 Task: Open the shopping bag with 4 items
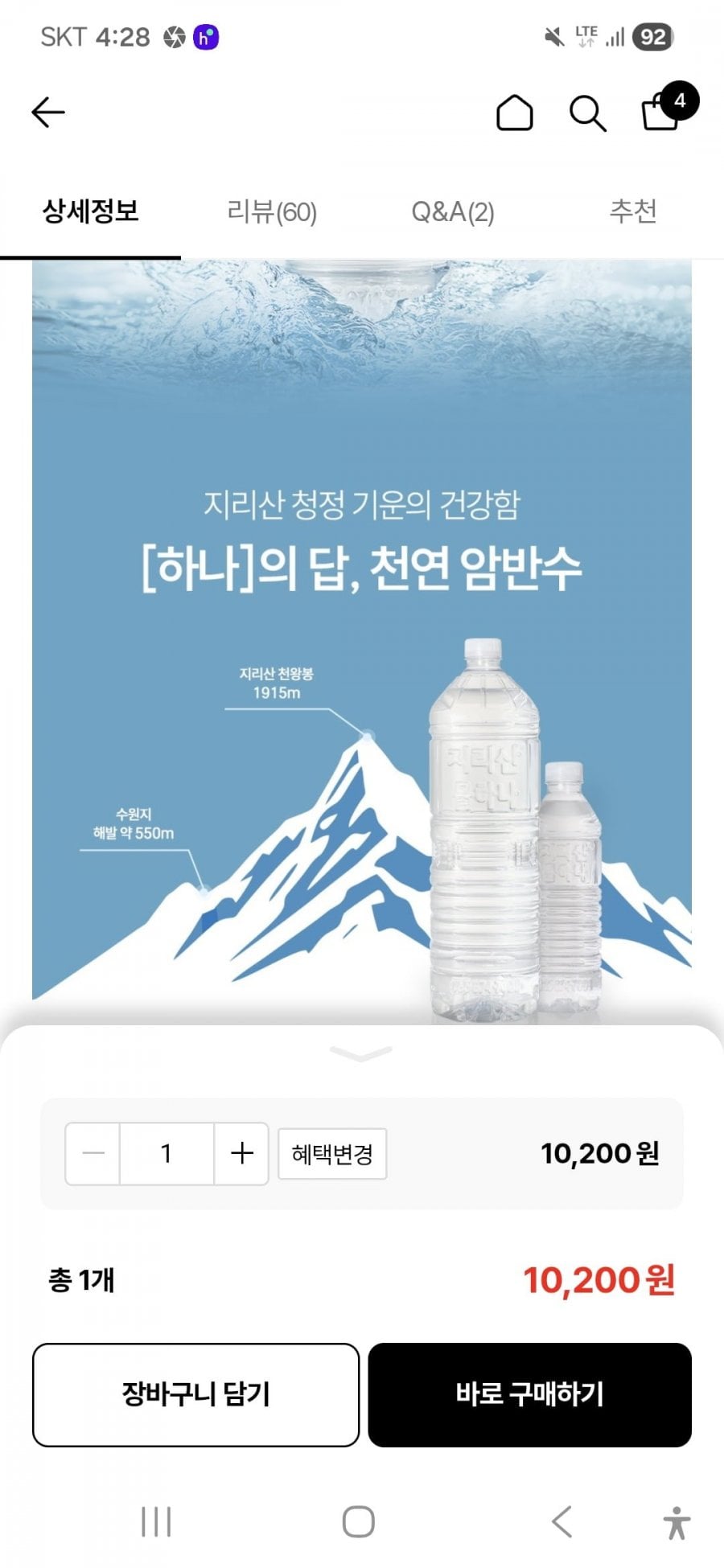point(667,108)
